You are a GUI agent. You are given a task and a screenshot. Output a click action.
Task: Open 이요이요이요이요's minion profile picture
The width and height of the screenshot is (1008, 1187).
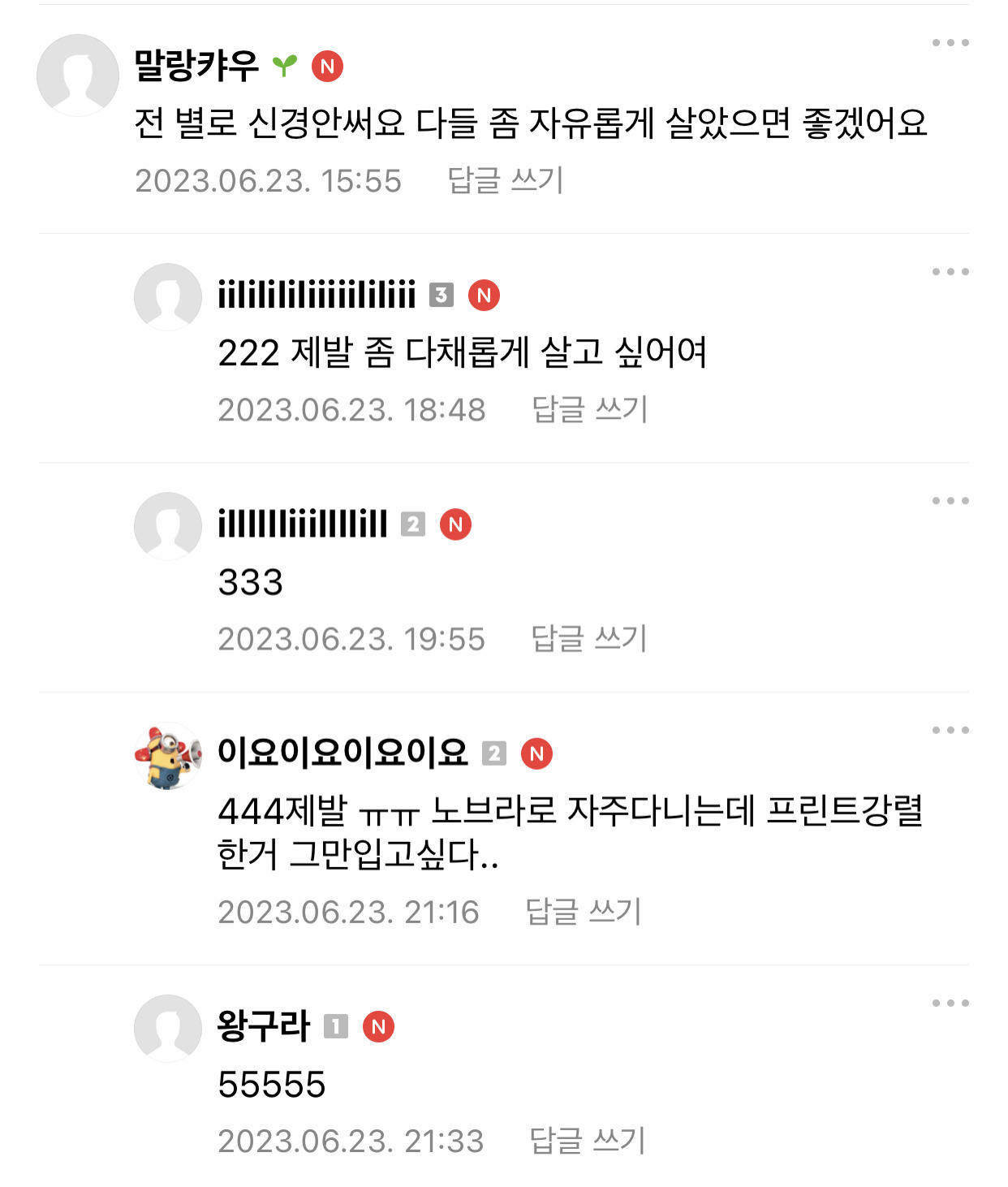click(x=168, y=756)
